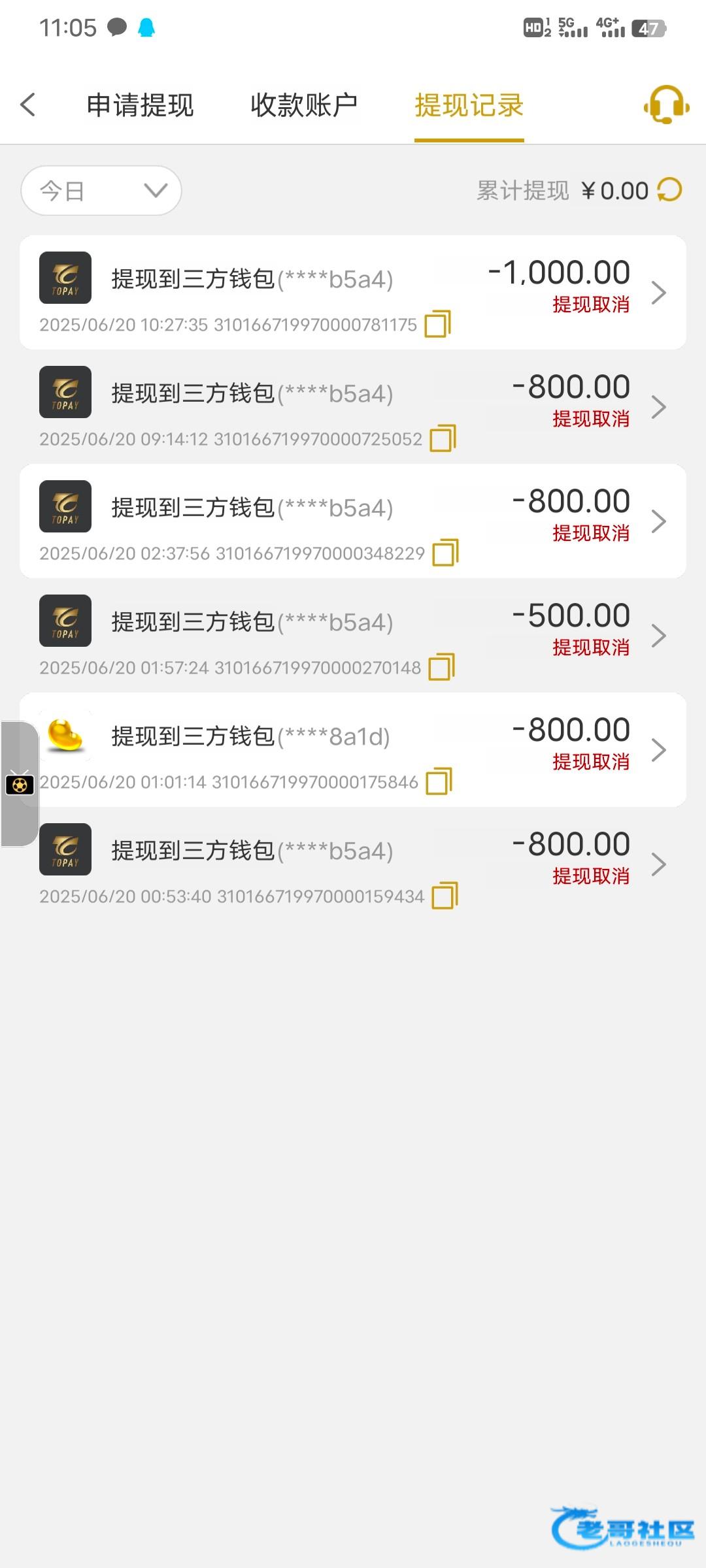The image size is (706, 1568).
Task: Open the 09:14:12 withdrawal record
Action: click(353, 406)
